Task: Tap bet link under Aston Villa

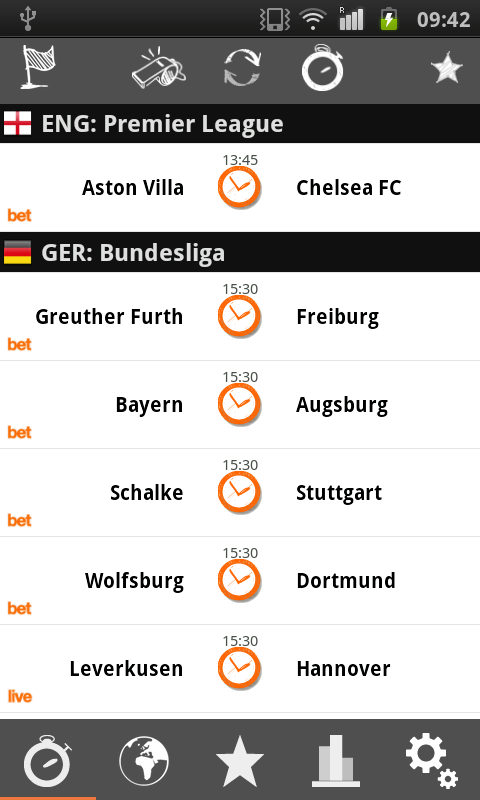Action: point(19,215)
